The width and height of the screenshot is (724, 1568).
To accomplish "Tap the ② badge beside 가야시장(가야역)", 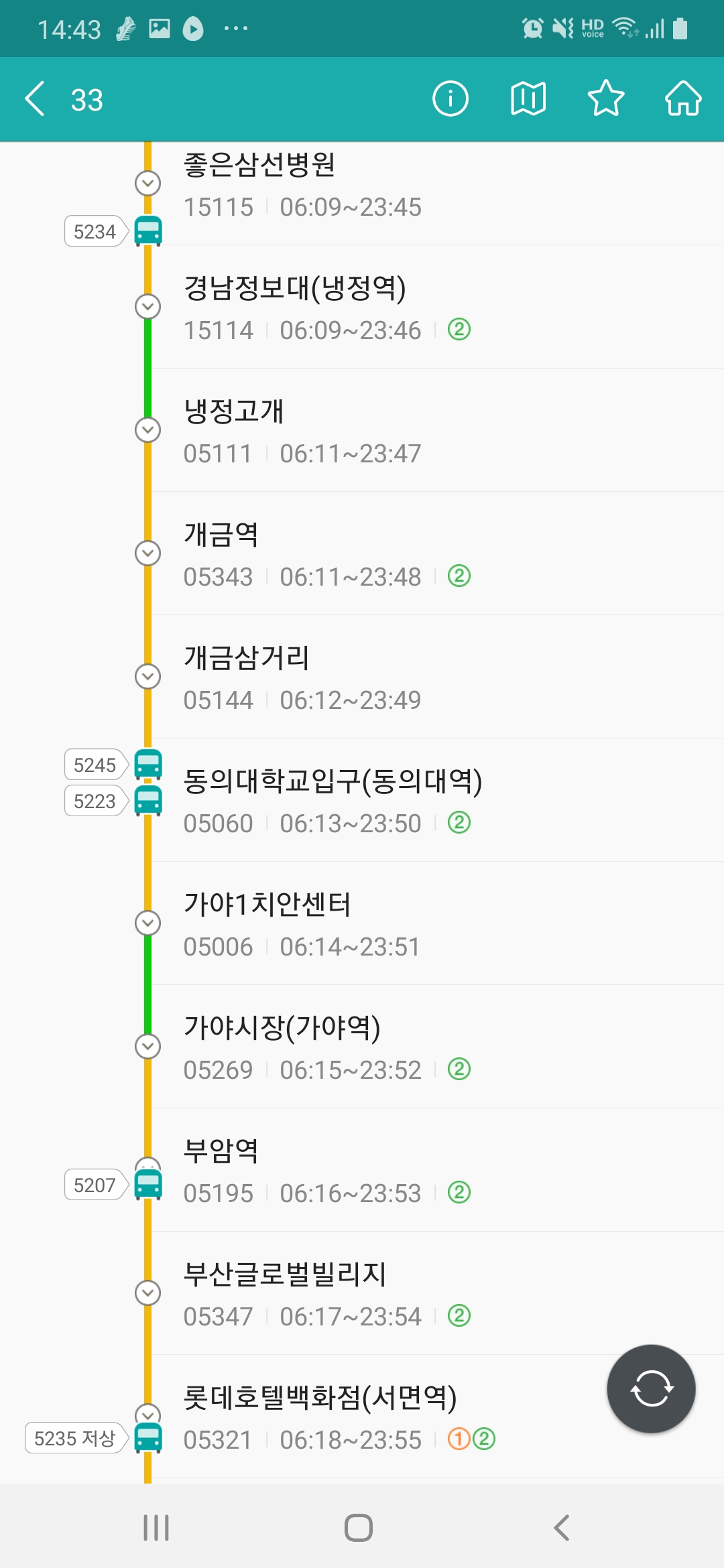I will 461,1069.
